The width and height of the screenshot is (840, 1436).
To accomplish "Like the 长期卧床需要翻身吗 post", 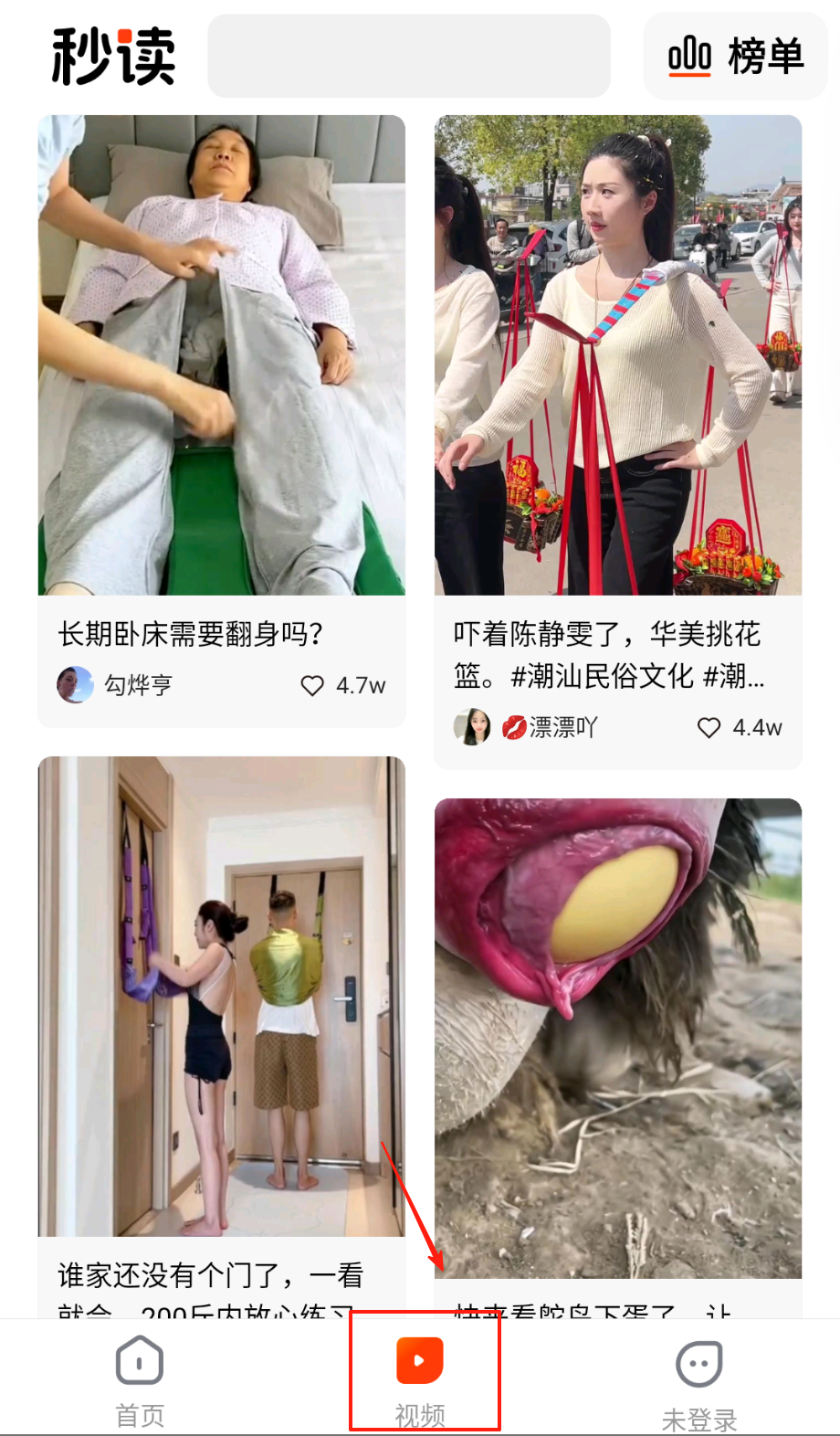I will (x=313, y=685).
